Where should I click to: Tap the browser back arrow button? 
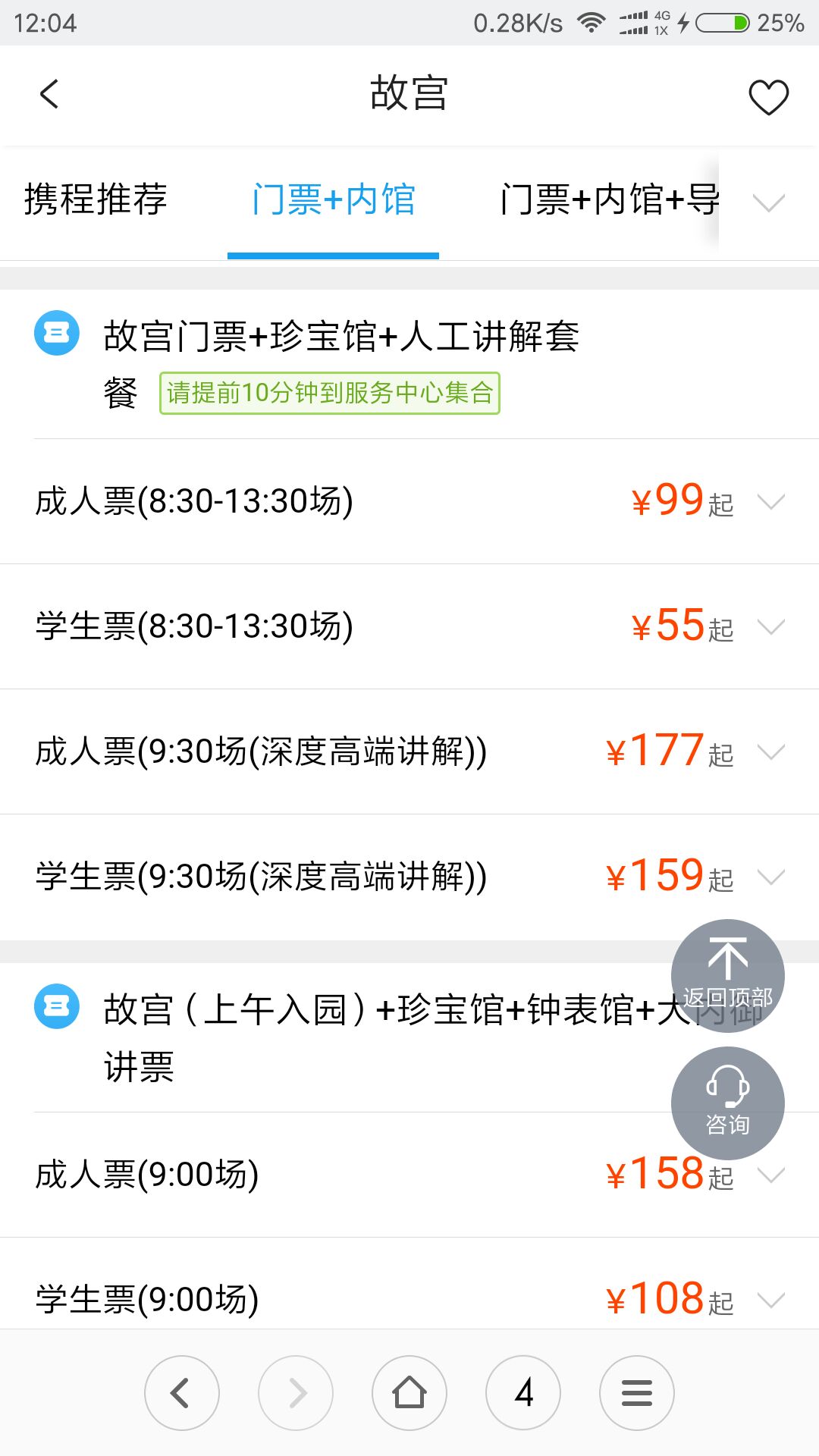coord(181,1393)
